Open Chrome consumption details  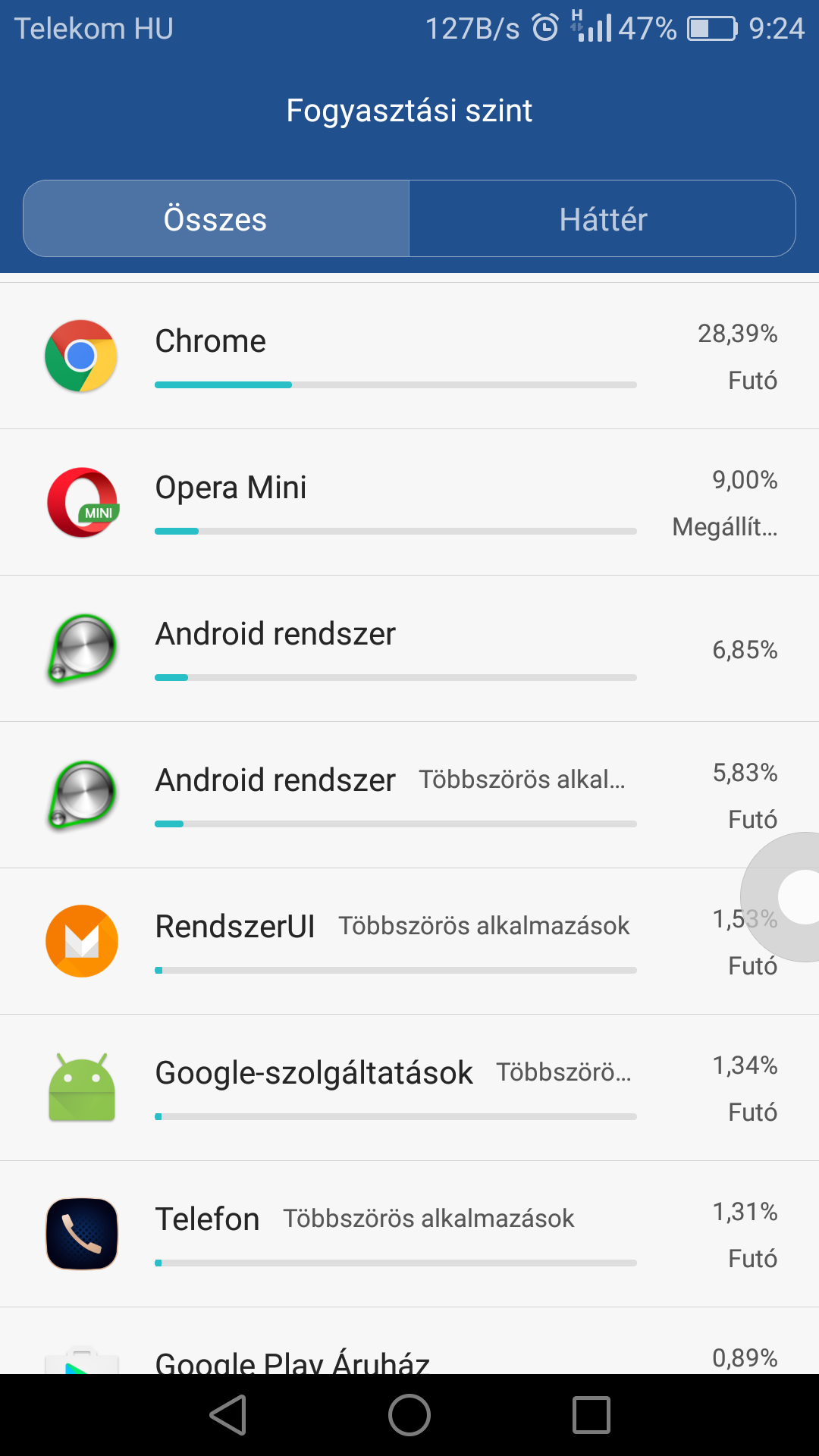[409, 356]
